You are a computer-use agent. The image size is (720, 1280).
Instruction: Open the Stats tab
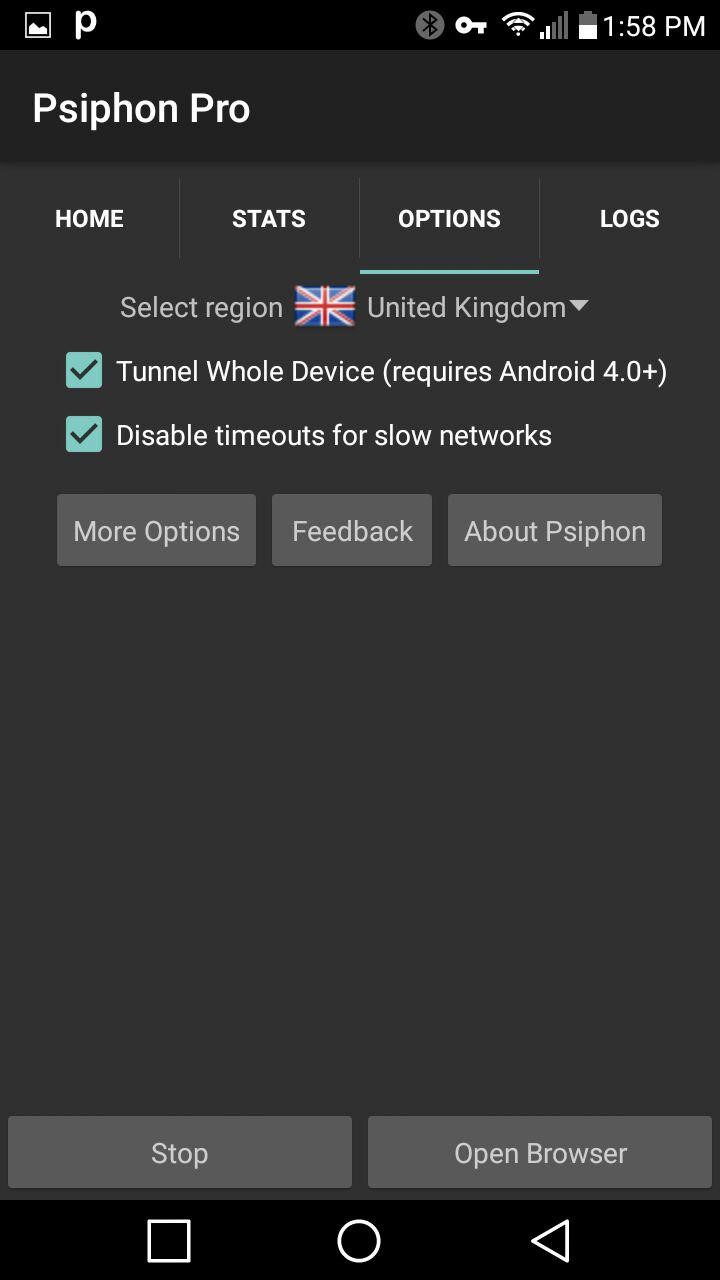pyautogui.click(x=269, y=218)
